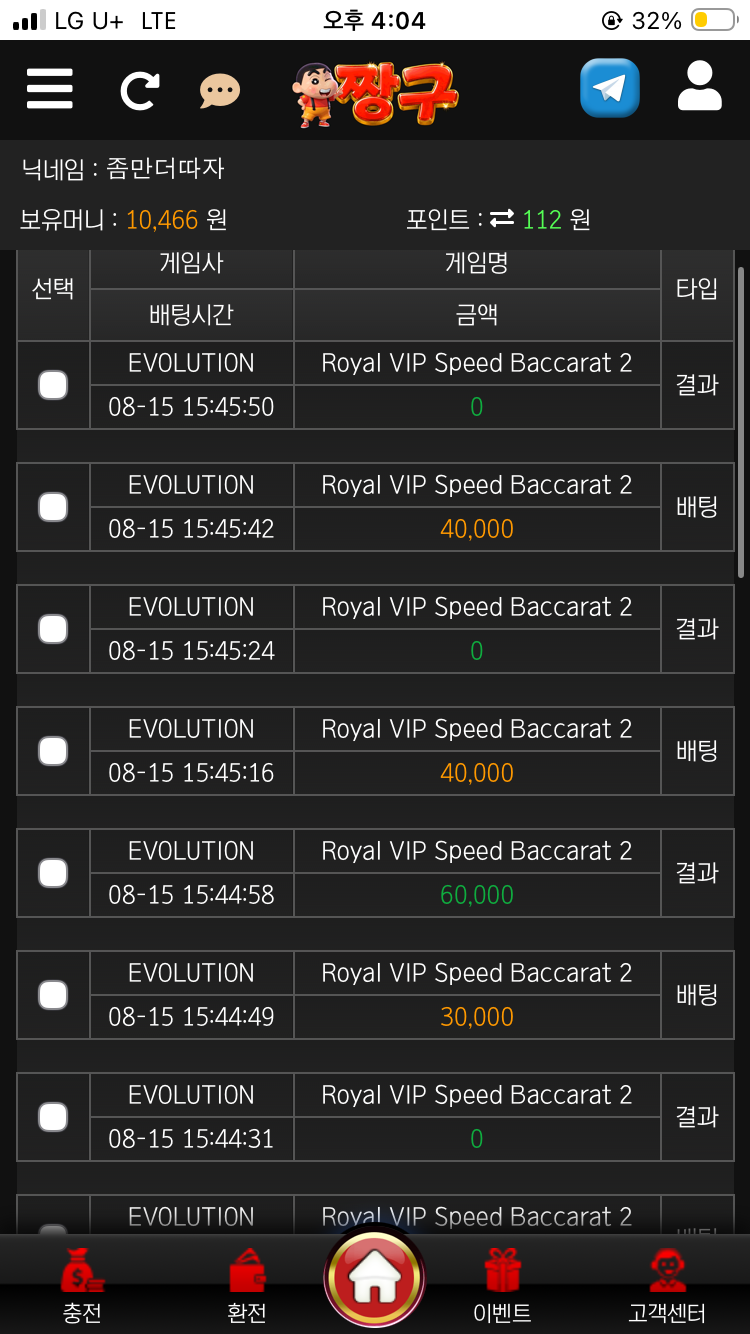The height and width of the screenshot is (1334, 750).
Task: Tick the checkbox for the 30,000 bet
Action: 53,995
